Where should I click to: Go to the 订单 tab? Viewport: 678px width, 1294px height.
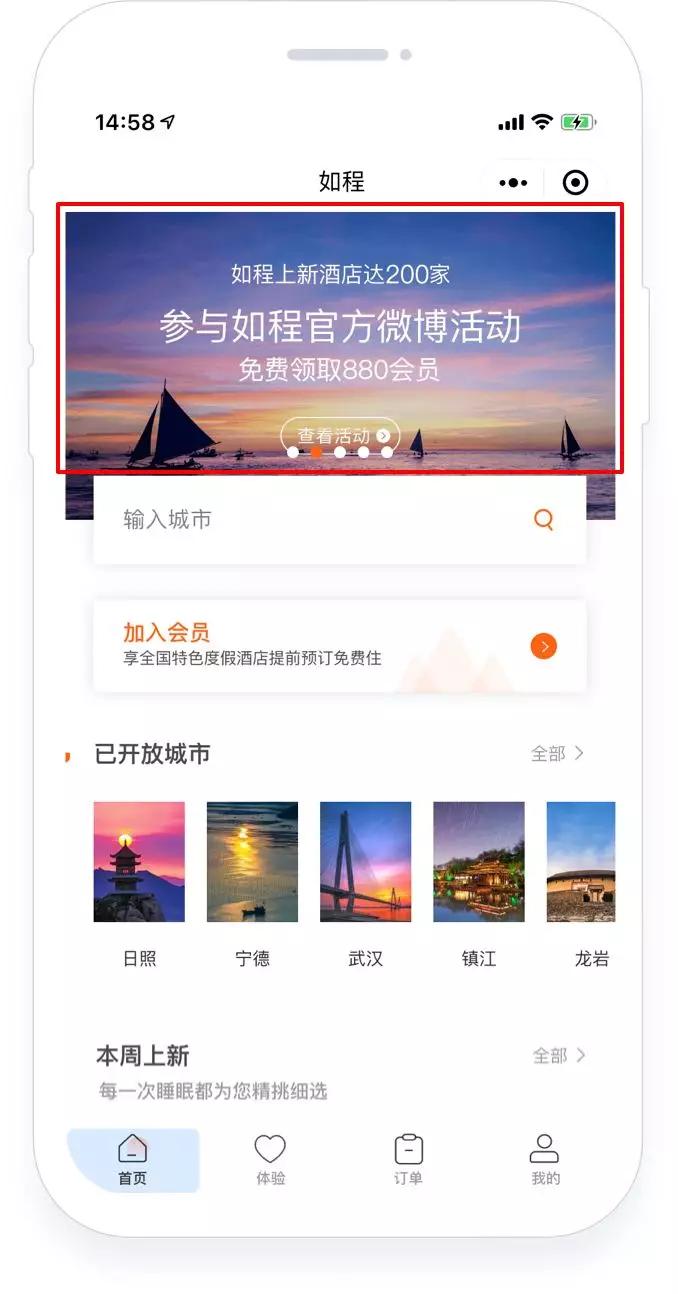click(x=408, y=1160)
